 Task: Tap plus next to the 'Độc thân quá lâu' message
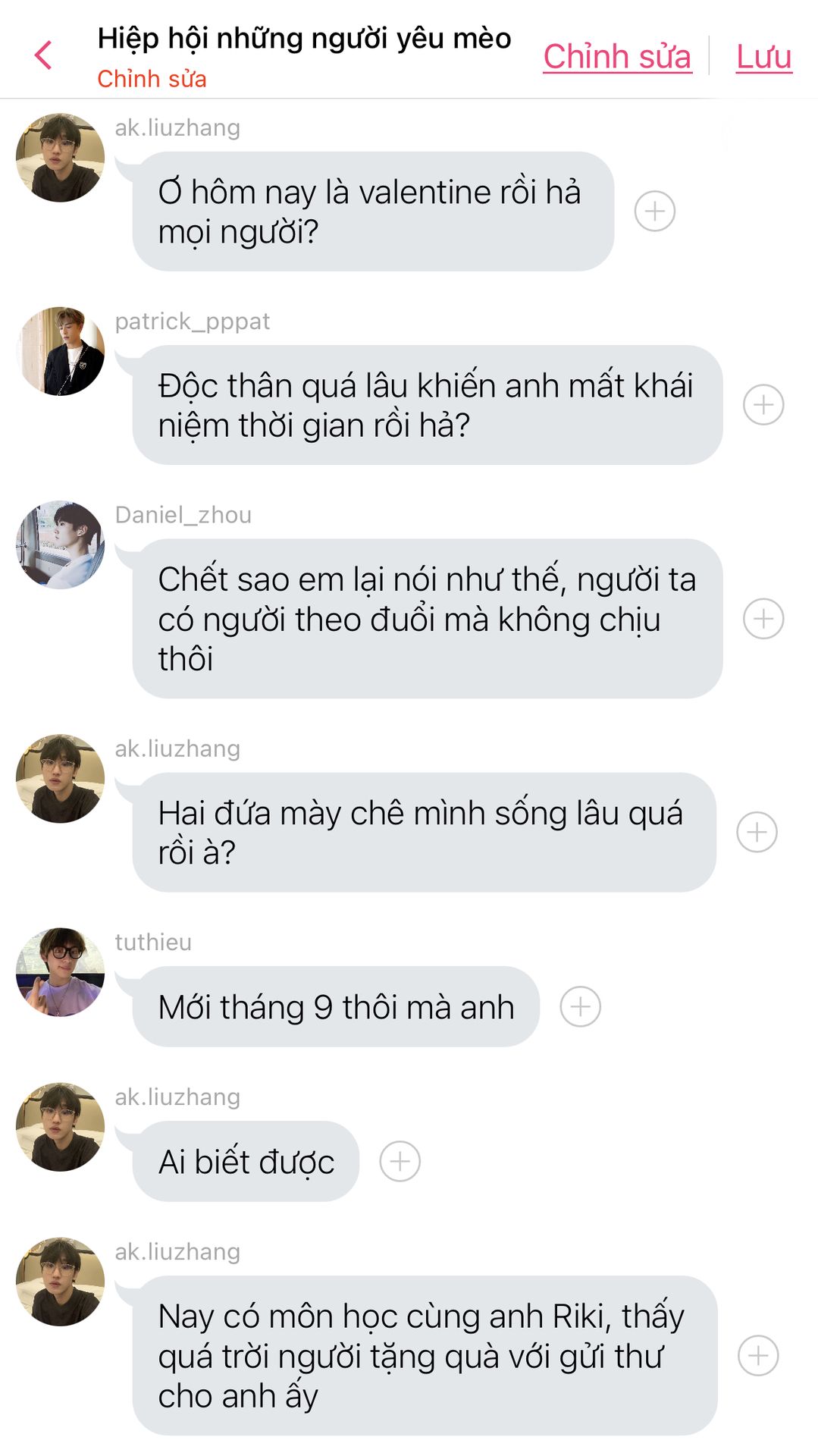[763, 405]
